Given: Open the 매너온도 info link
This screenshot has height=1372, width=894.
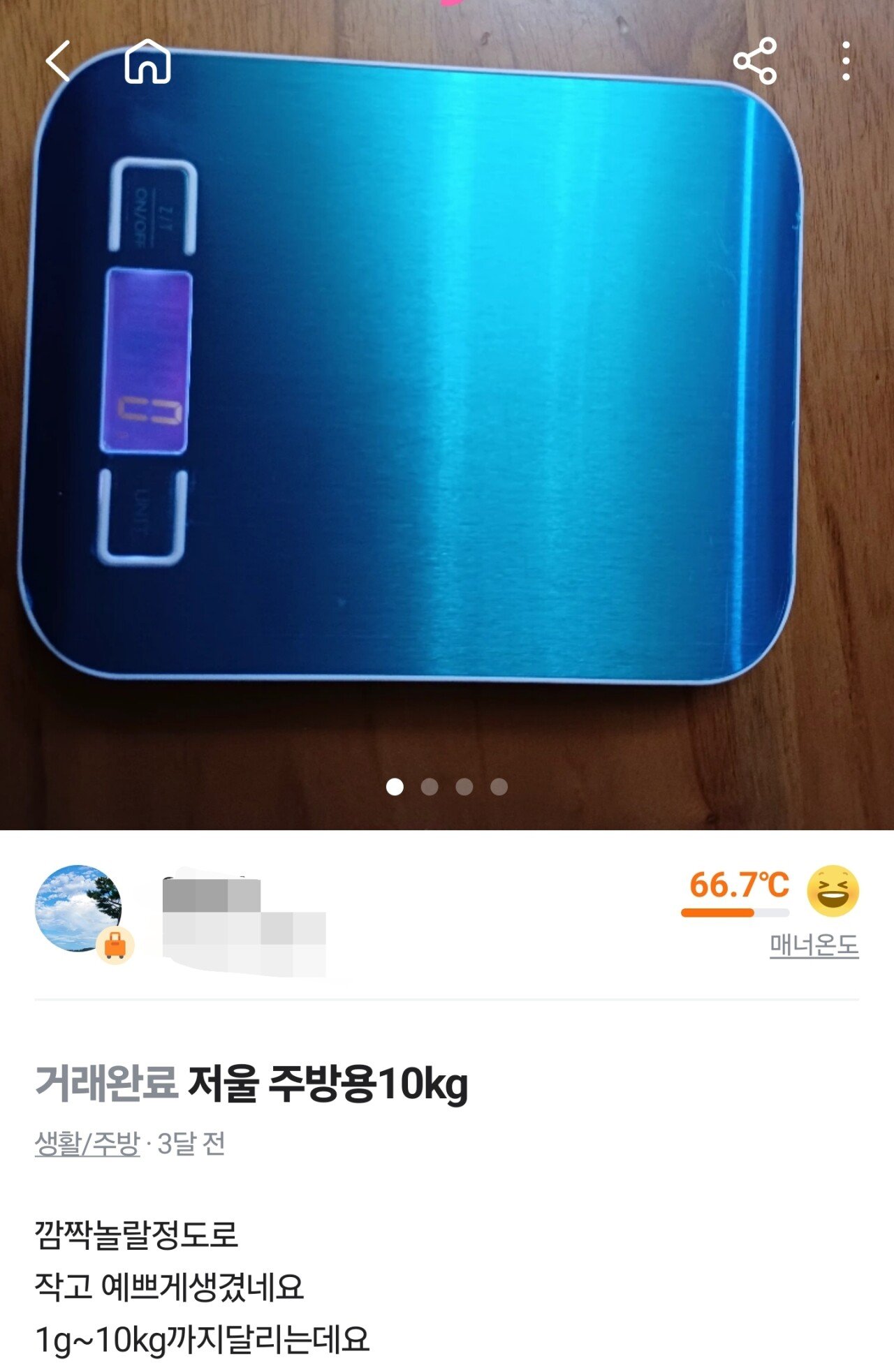Looking at the screenshot, I should click(x=814, y=945).
